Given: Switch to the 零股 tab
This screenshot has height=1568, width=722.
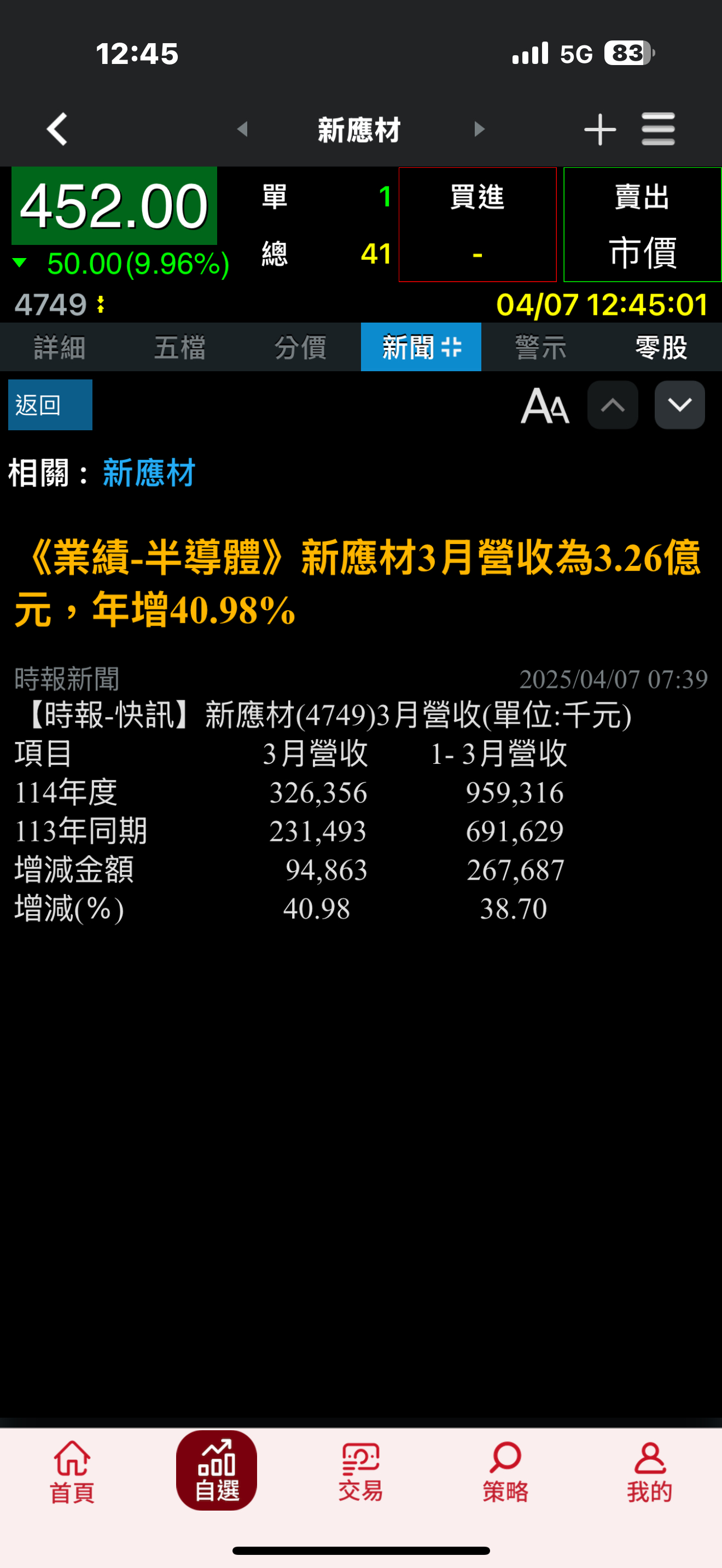Looking at the screenshot, I should (662, 347).
